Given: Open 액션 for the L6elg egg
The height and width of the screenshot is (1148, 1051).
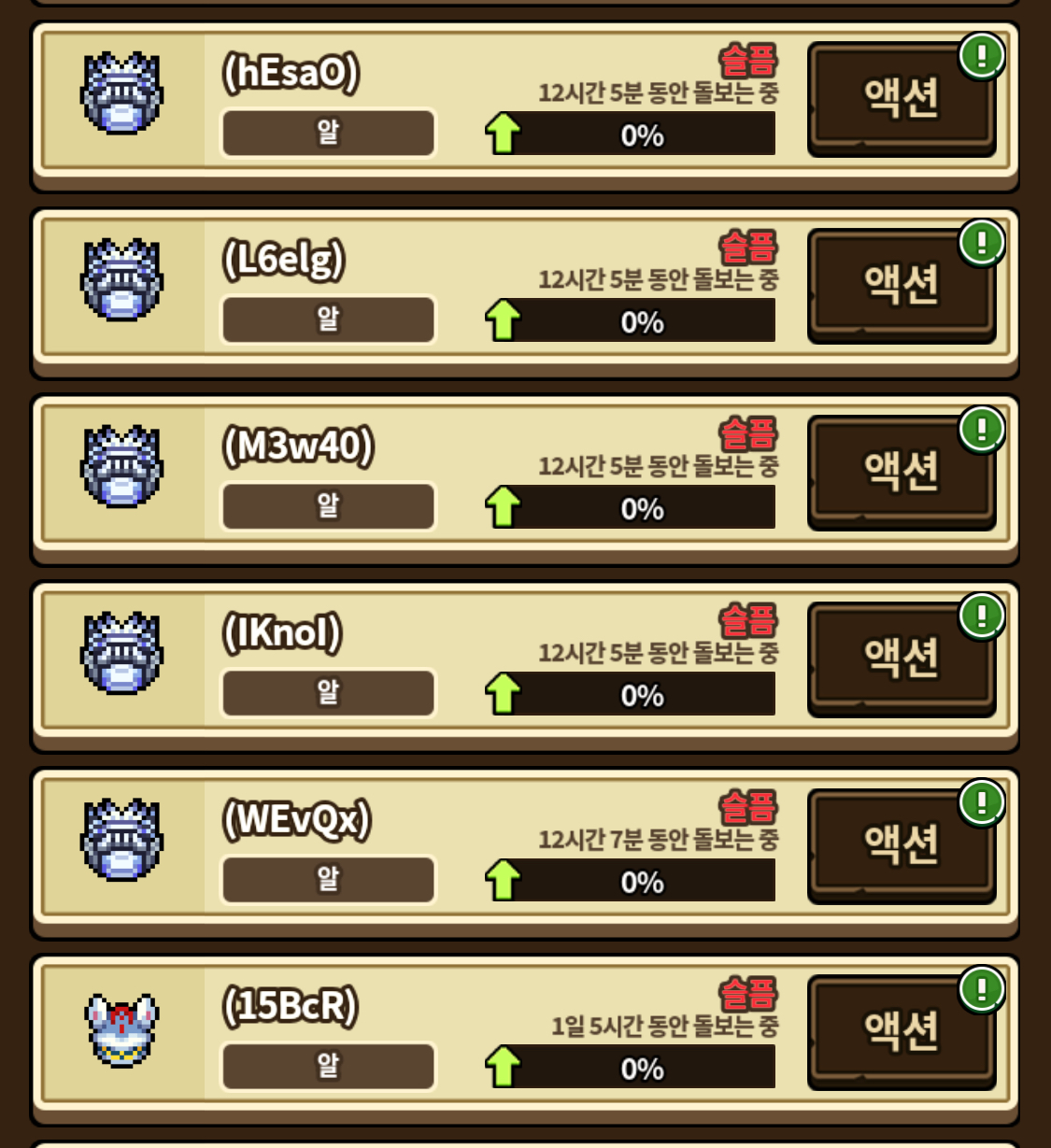Looking at the screenshot, I should [x=901, y=285].
